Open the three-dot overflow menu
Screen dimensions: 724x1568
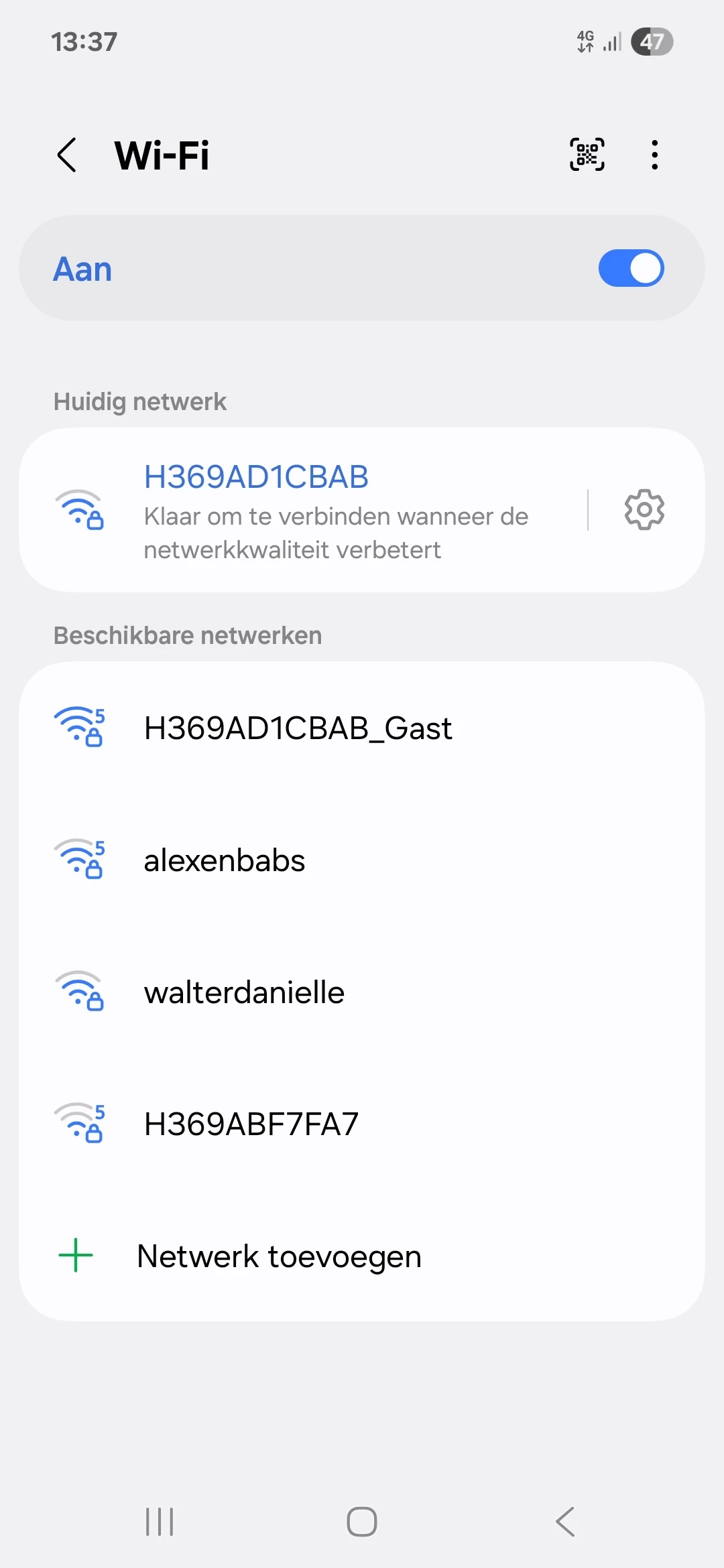click(654, 155)
